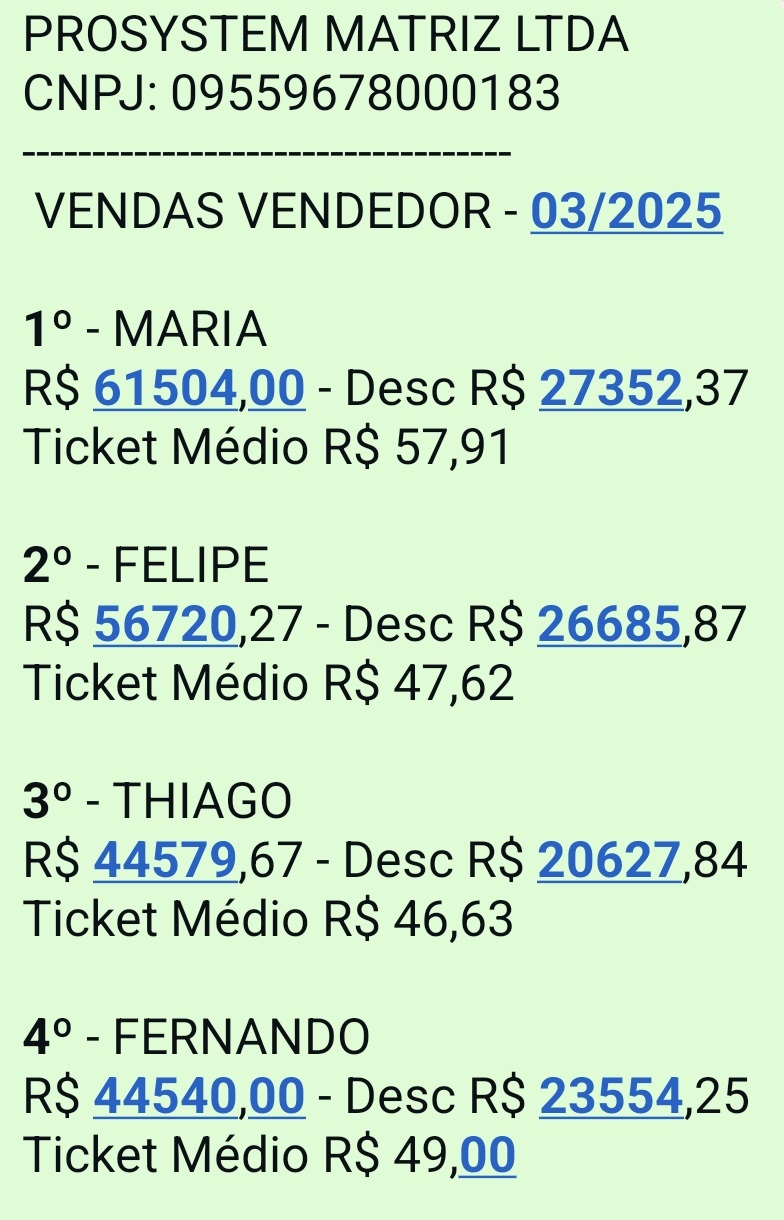The image size is (784, 1220).
Task: Tap Maria's discount number 27352
Action: click(612, 389)
